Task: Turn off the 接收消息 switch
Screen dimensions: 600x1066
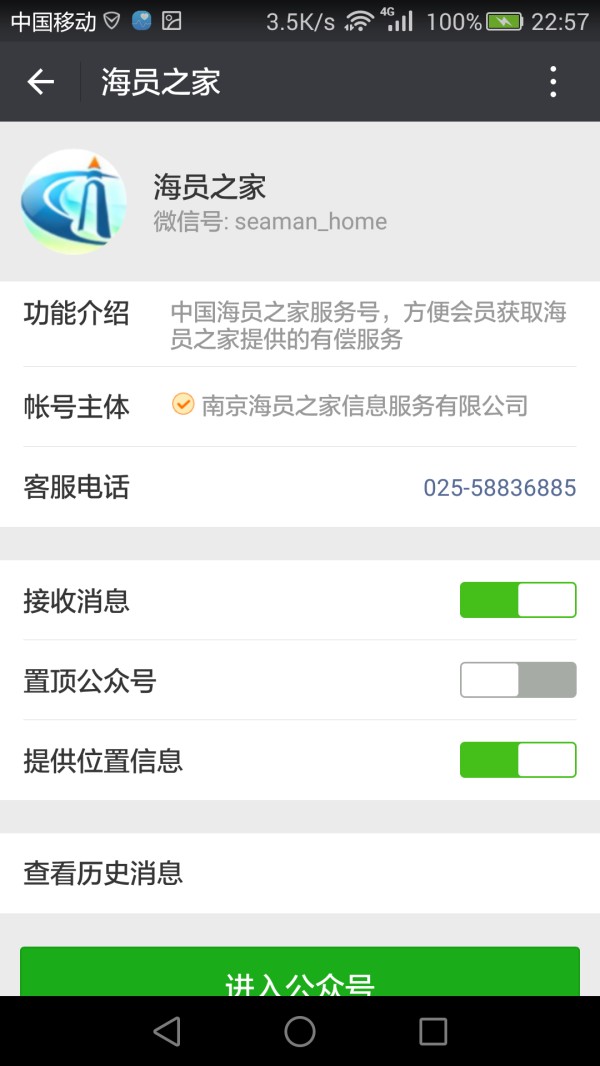Action: (x=518, y=600)
